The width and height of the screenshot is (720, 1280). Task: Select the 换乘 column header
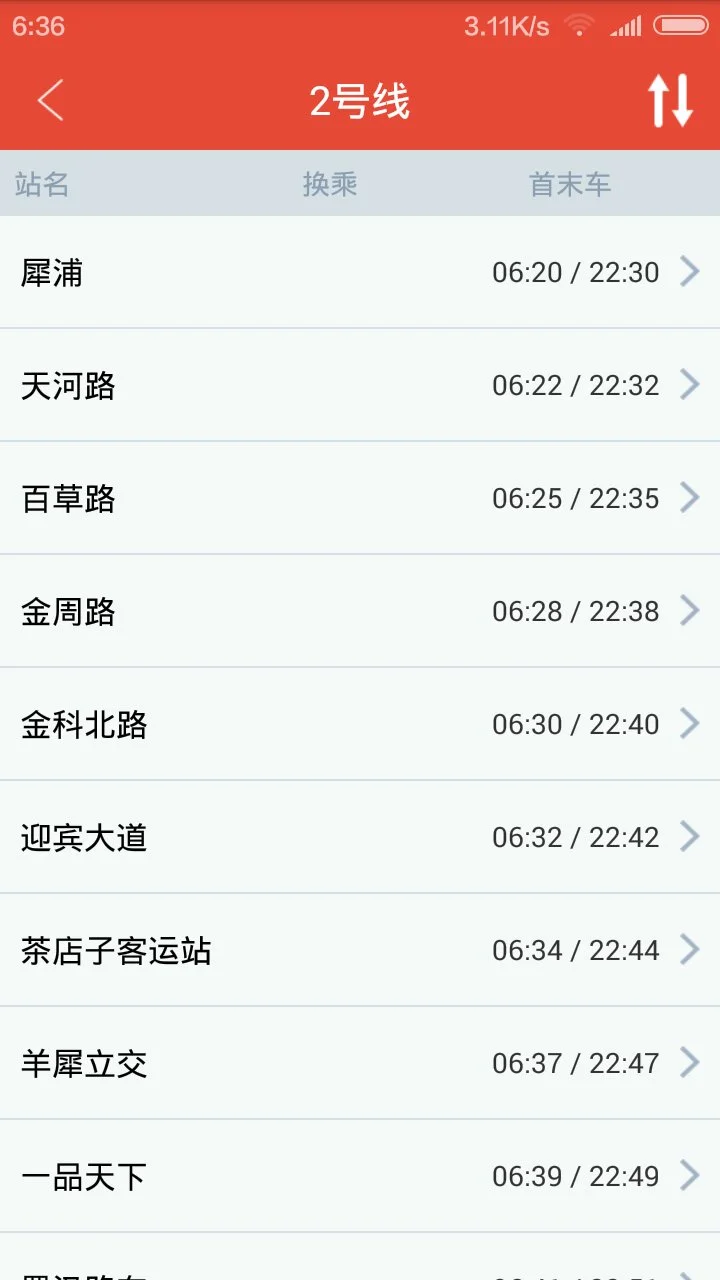coord(330,183)
